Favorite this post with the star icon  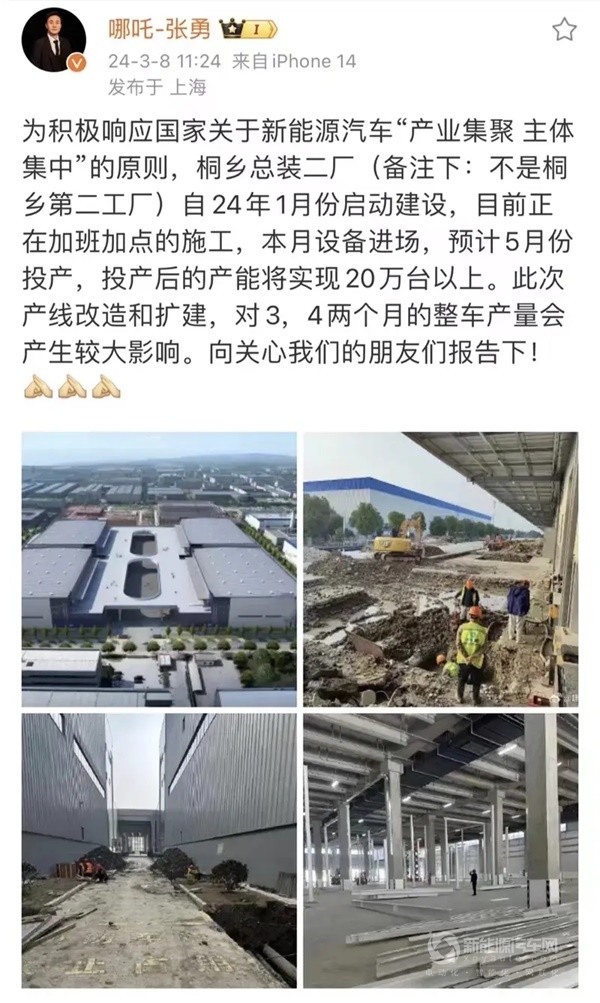click(565, 29)
